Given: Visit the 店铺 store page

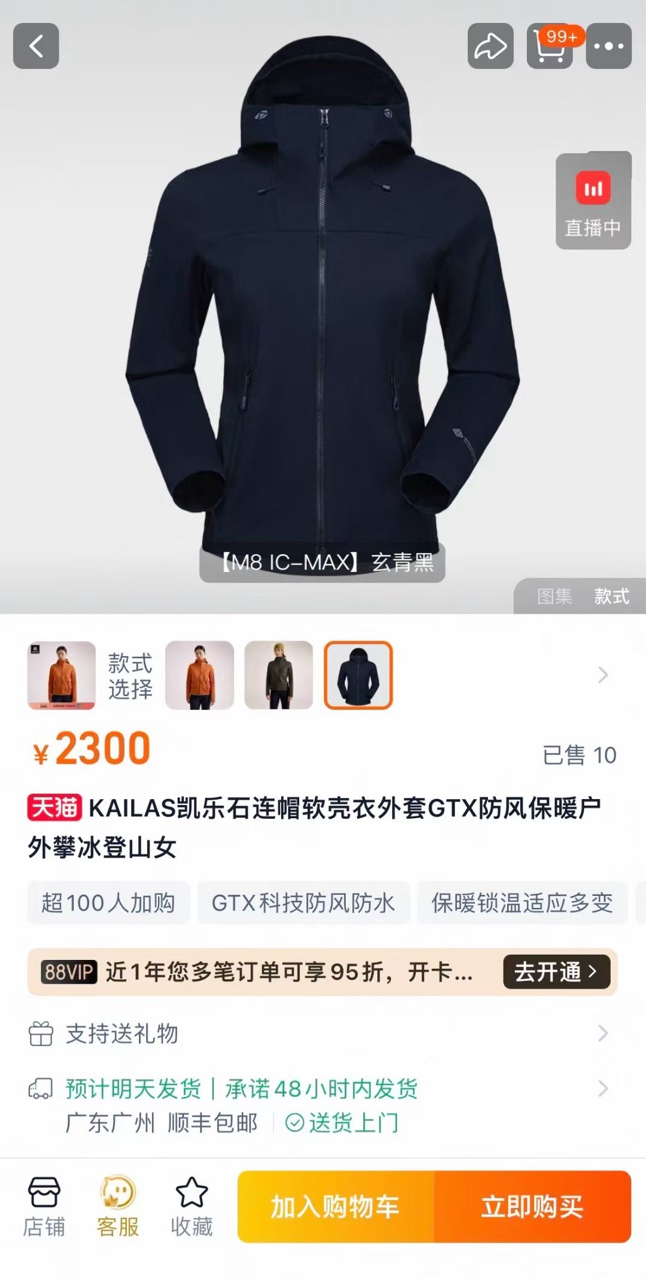Looking at the screenshot, I should 44,1206.
